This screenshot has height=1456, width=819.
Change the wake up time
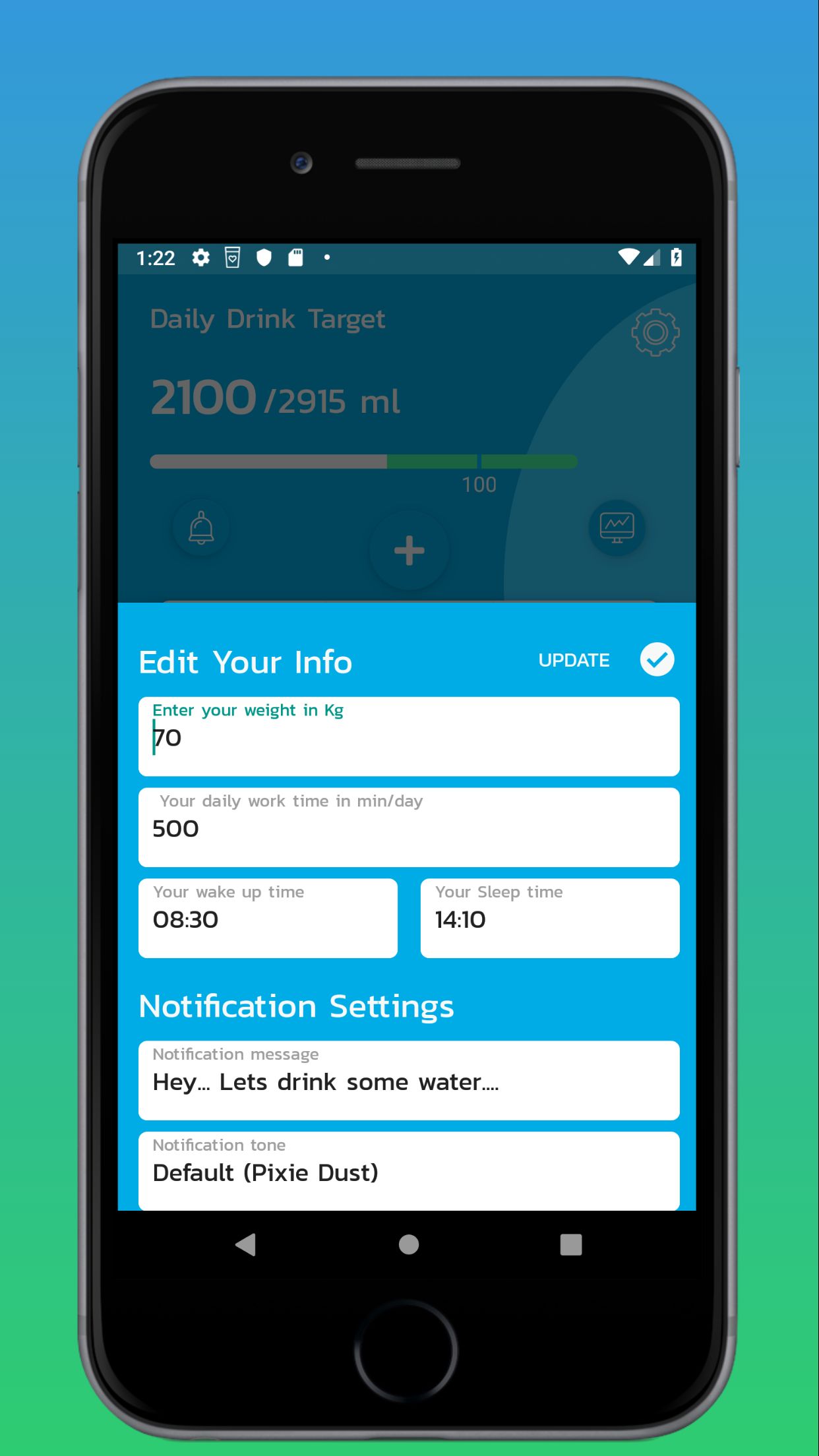click(268, 919)
